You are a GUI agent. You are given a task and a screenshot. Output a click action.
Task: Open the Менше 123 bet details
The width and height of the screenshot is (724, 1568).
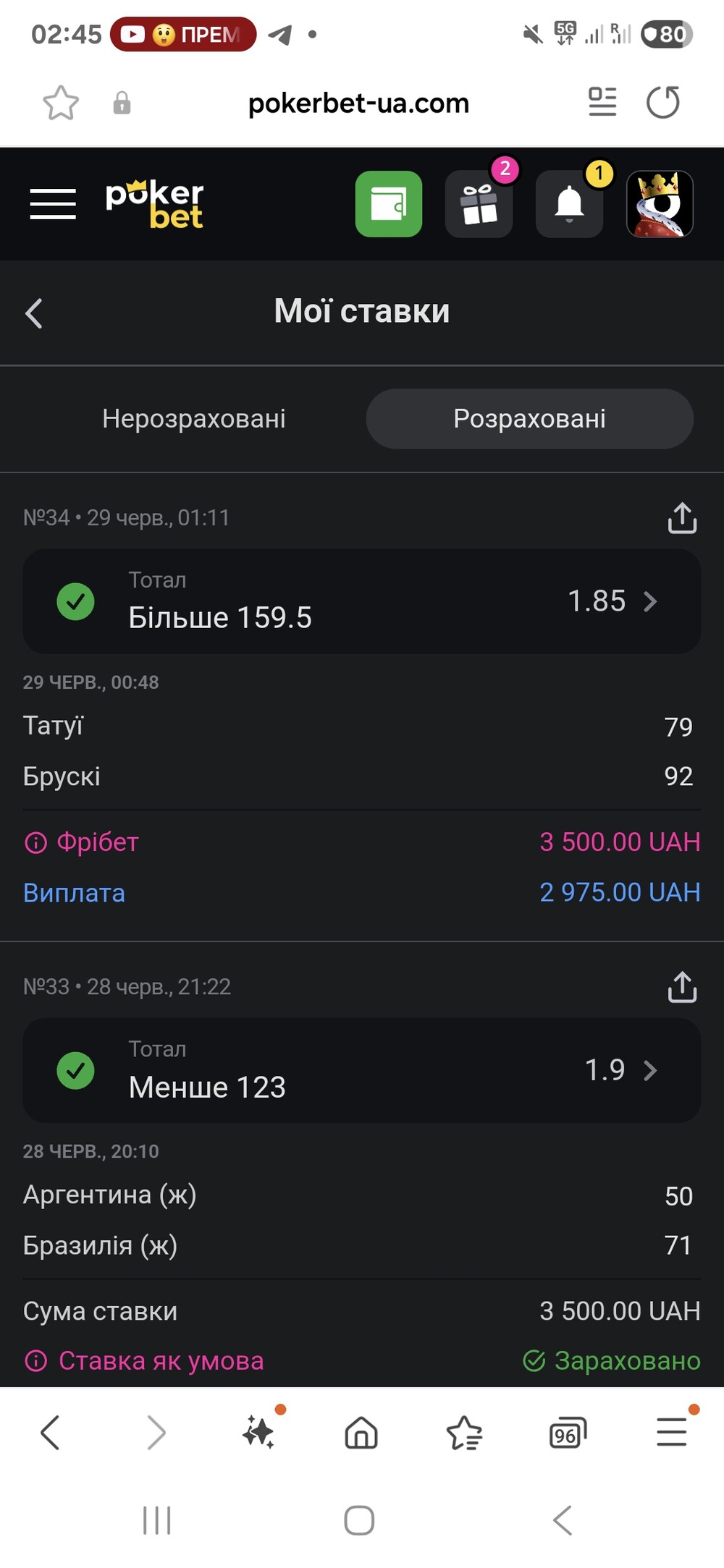362,1070
